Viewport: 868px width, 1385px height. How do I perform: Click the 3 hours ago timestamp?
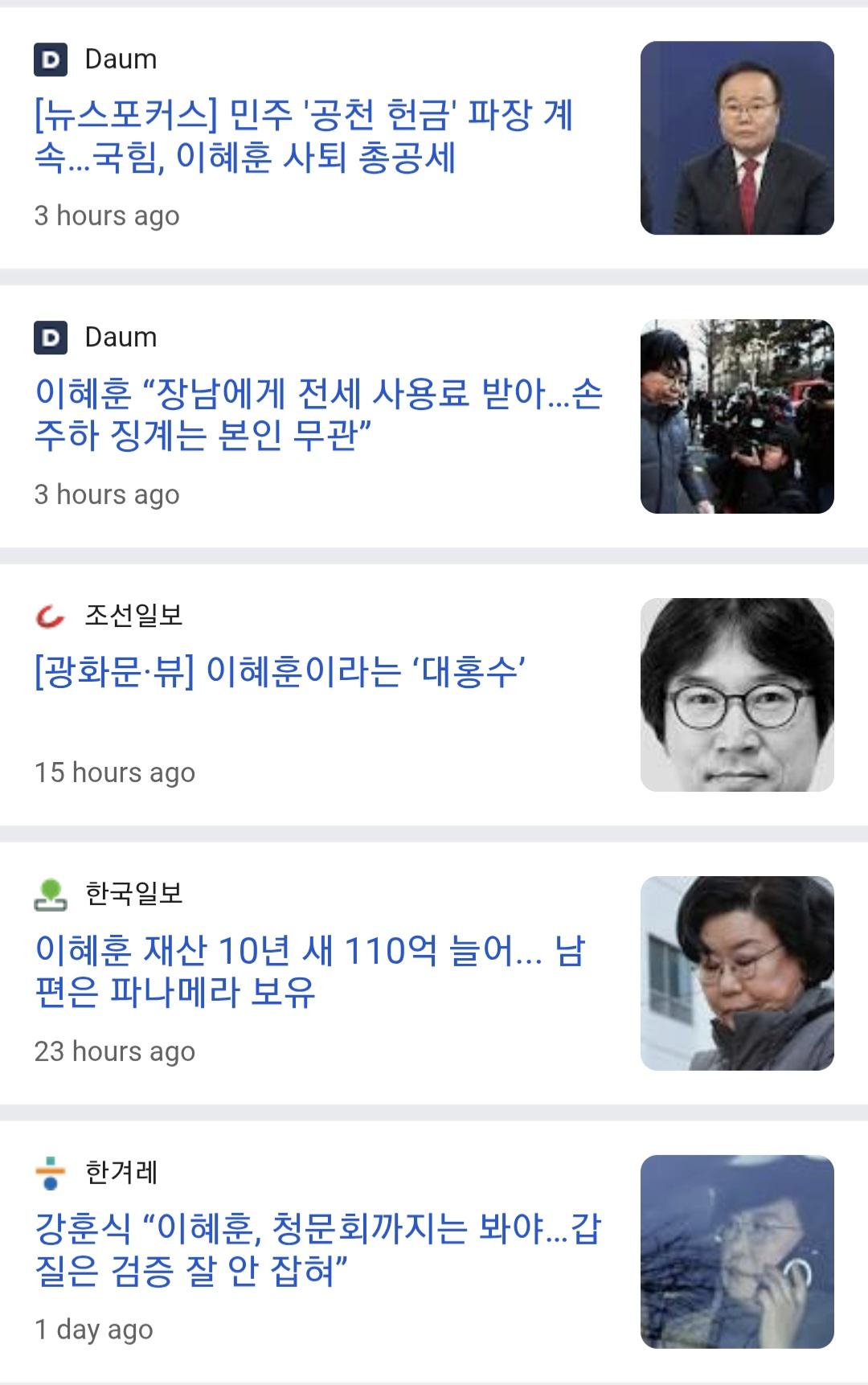pos(108,216)
